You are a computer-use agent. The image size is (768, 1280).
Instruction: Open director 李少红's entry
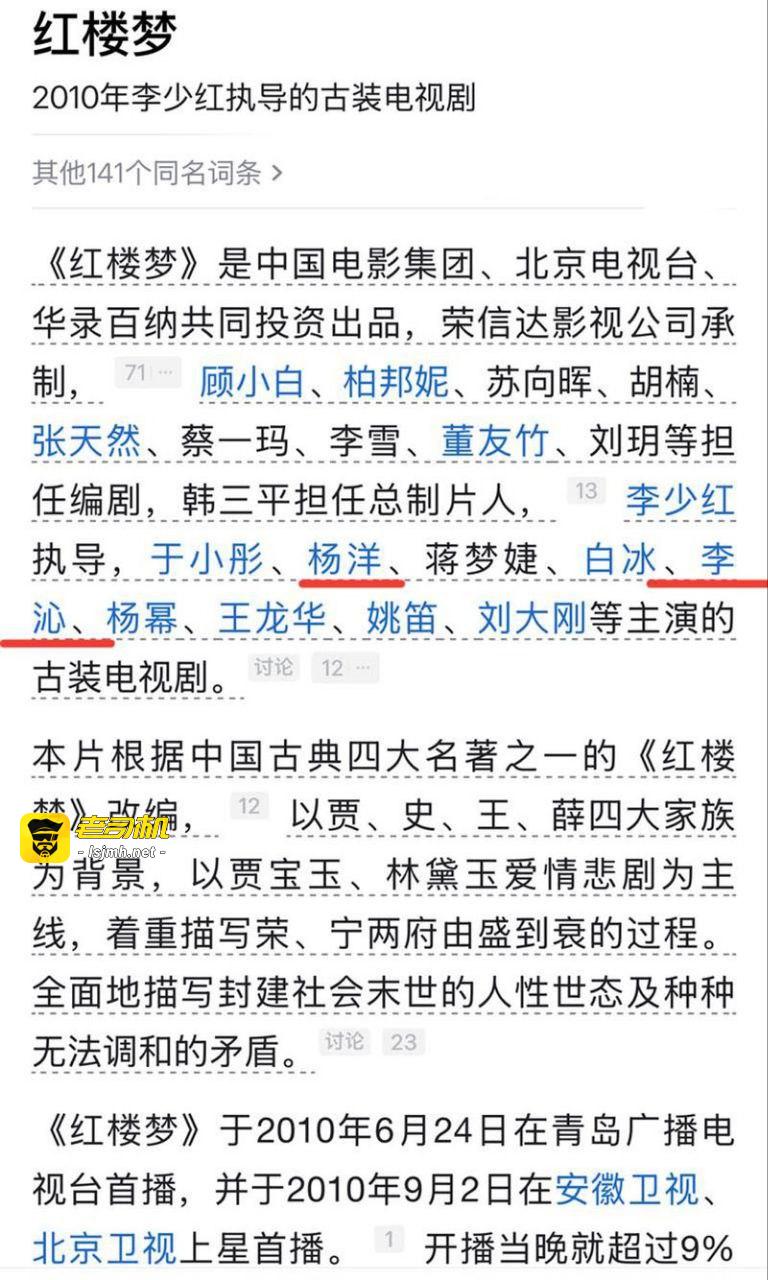point(680,500)
